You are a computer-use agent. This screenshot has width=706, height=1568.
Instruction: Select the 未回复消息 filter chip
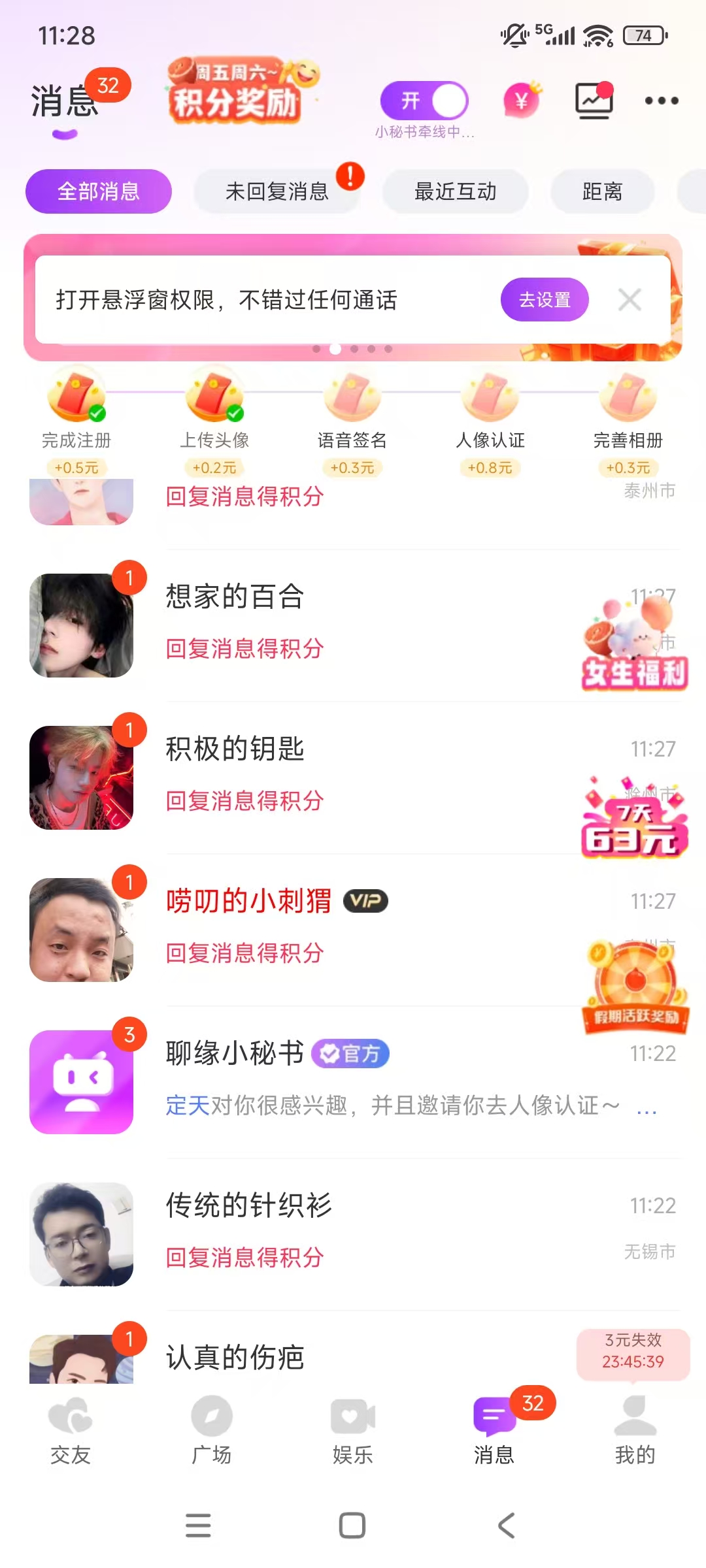(x=277, y=191)
